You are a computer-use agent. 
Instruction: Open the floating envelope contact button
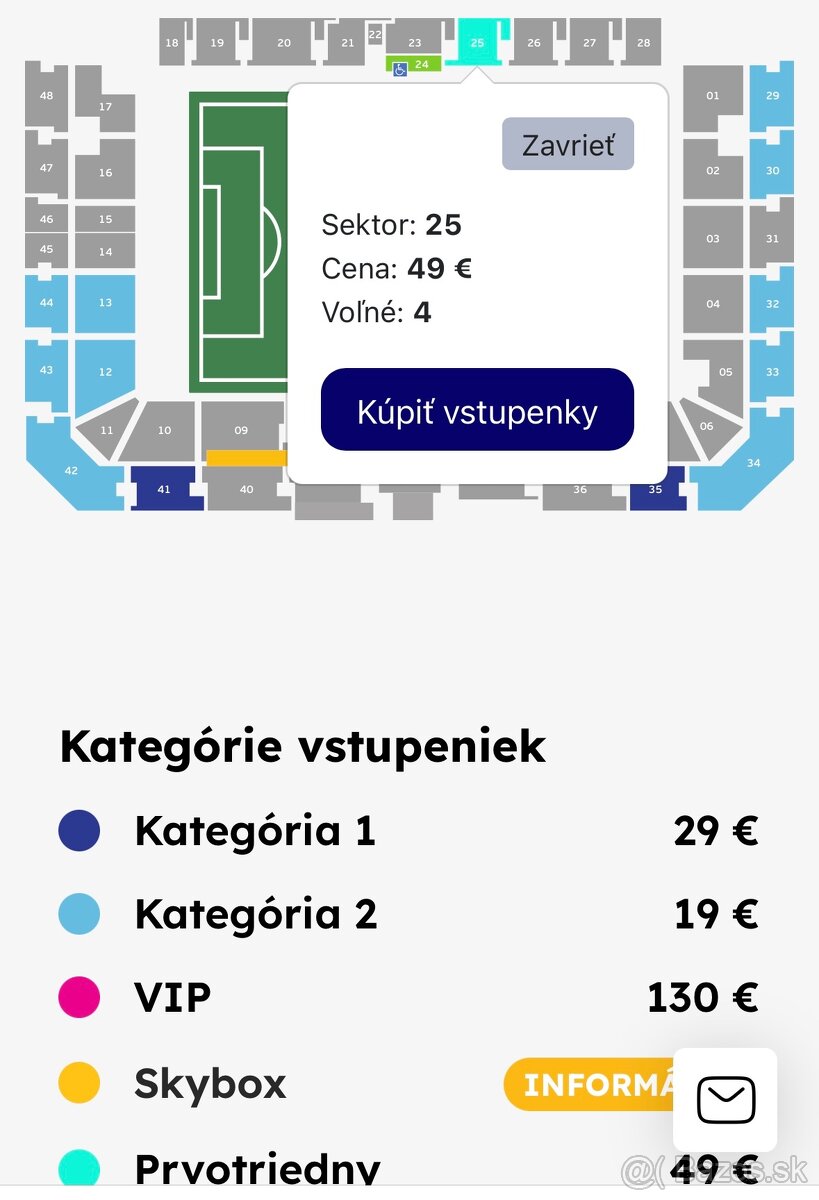coord(725,1101)
